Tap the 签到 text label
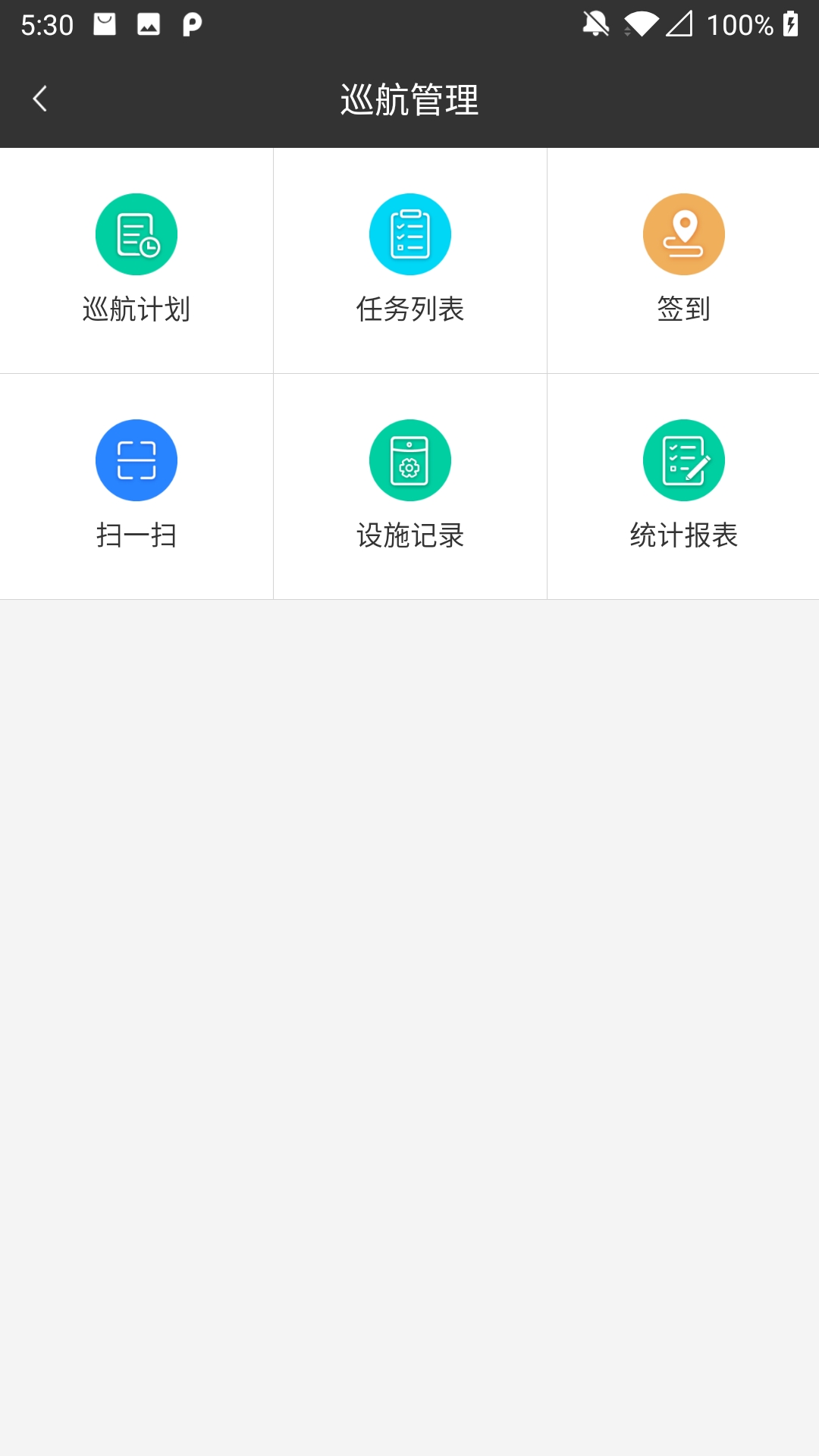 pyautogui.click(x=683, y=309)
